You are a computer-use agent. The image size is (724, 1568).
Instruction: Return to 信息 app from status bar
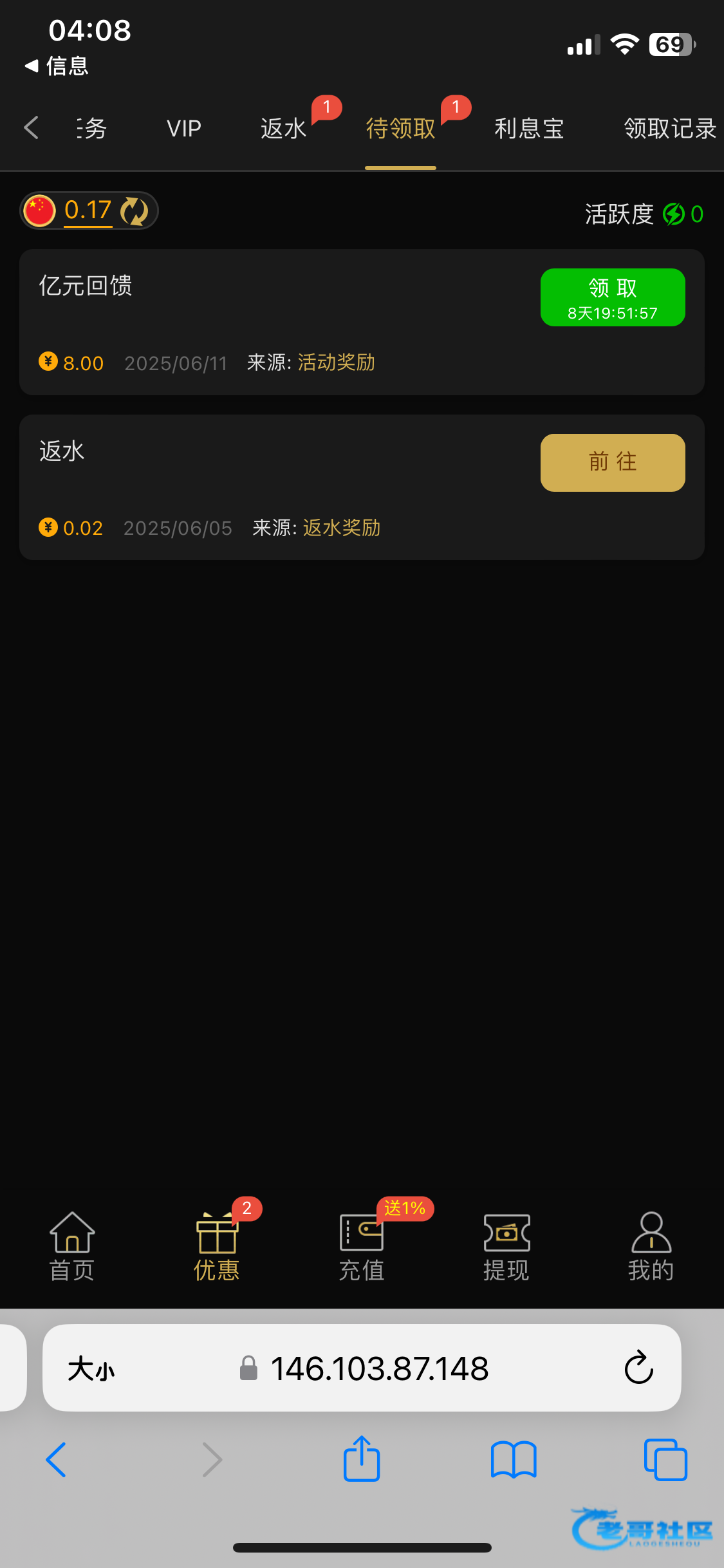(x=57, y=66)
